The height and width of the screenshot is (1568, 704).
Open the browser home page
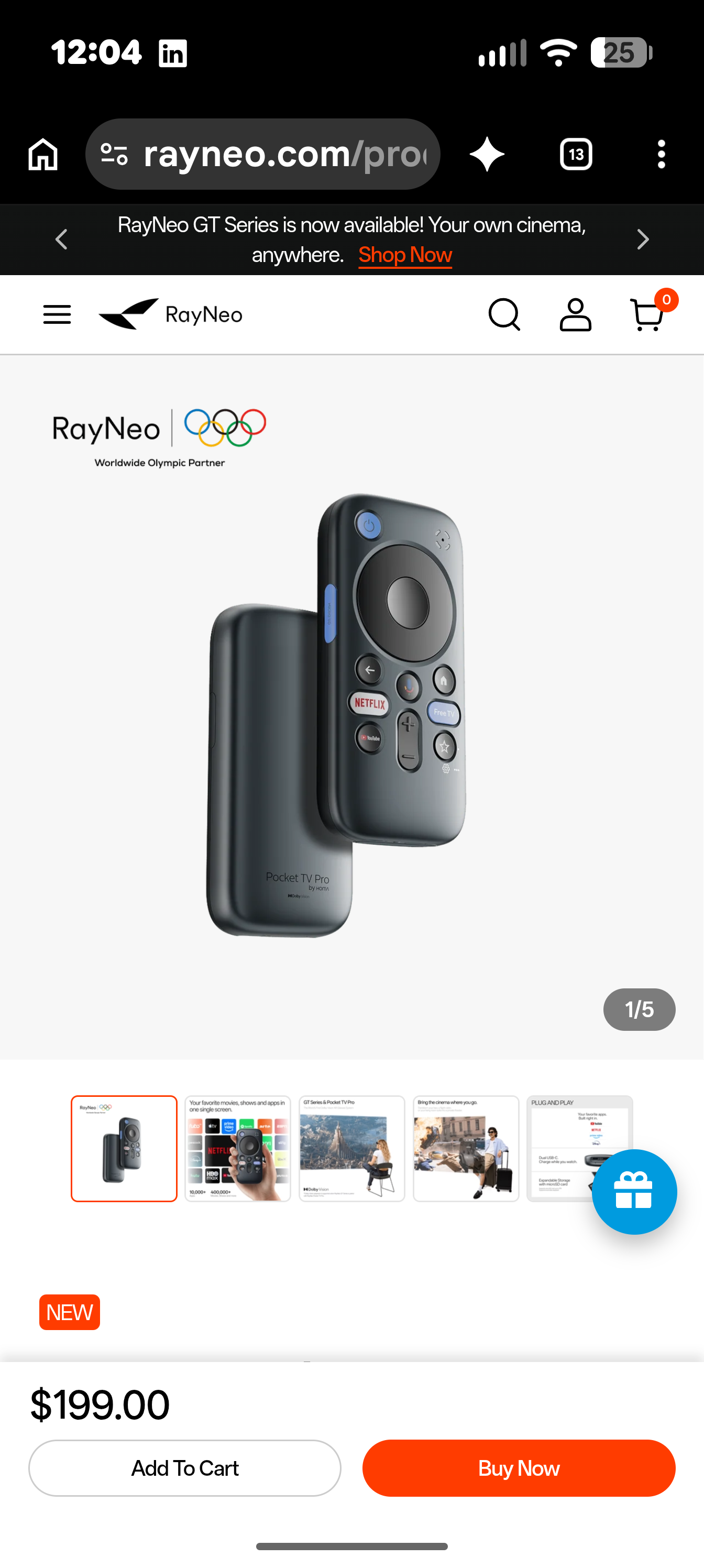click(43, 154)
